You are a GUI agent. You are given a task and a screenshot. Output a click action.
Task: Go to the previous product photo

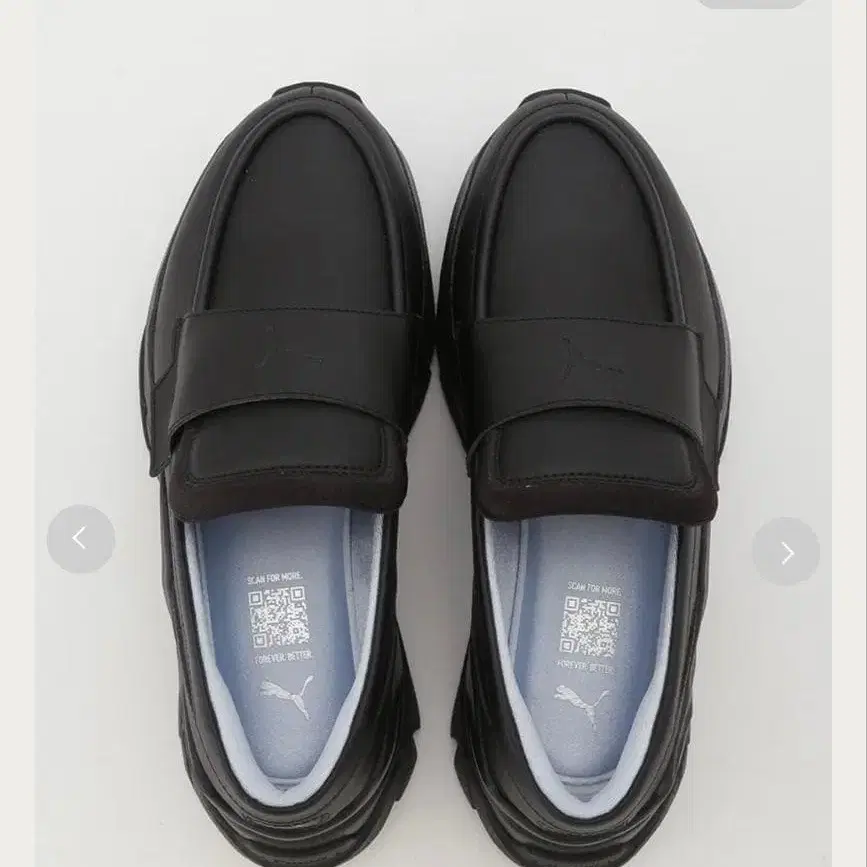[80, 540]
